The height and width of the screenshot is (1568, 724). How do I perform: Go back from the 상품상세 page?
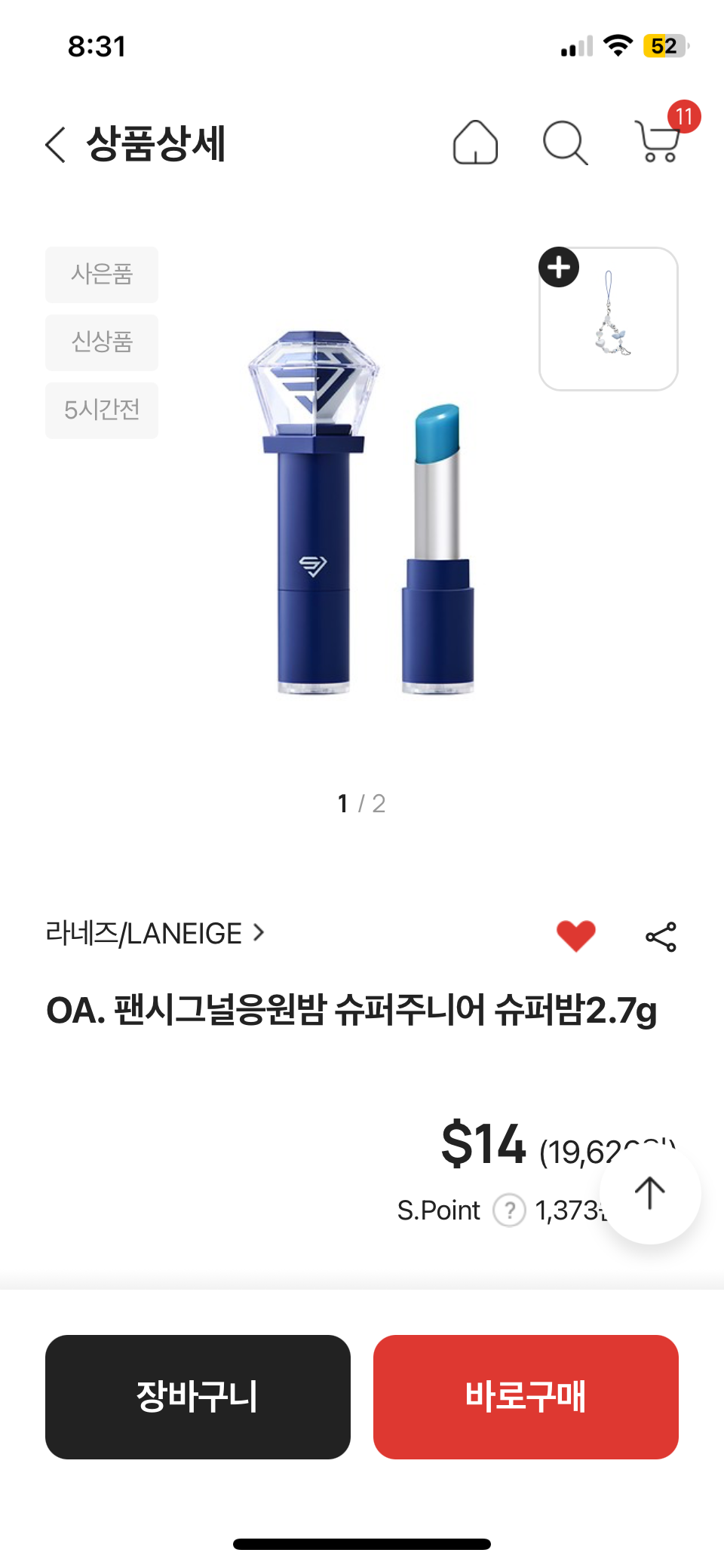click(x=56, y=144)
